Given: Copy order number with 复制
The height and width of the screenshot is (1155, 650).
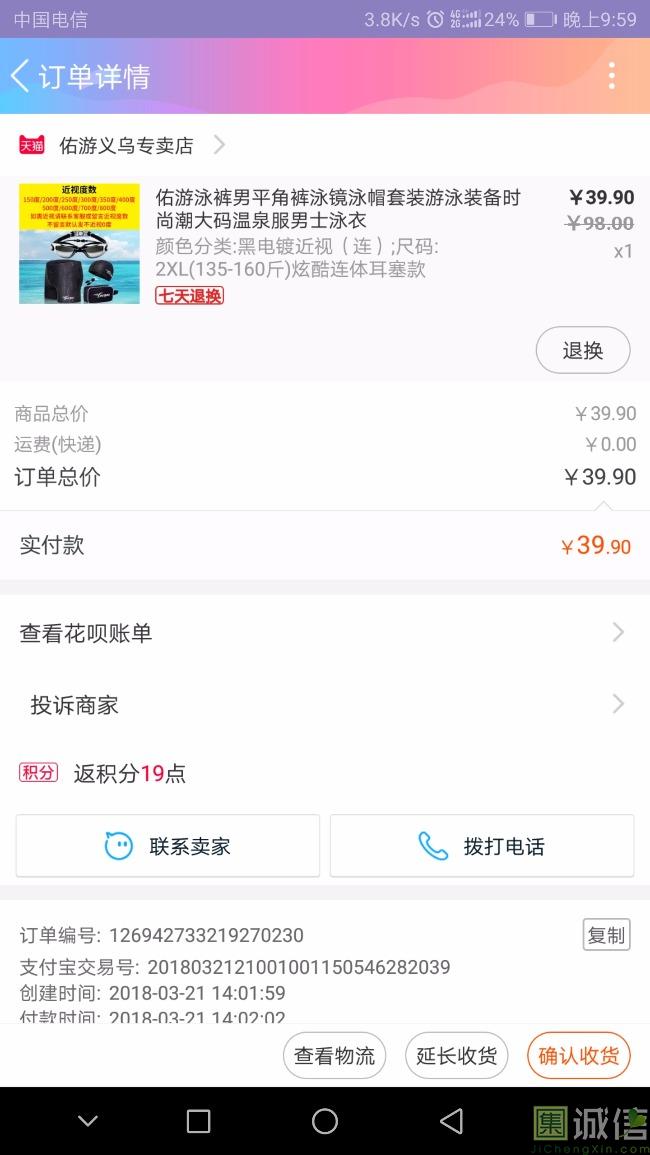Looking at the screenshot, I should point(606,935).
